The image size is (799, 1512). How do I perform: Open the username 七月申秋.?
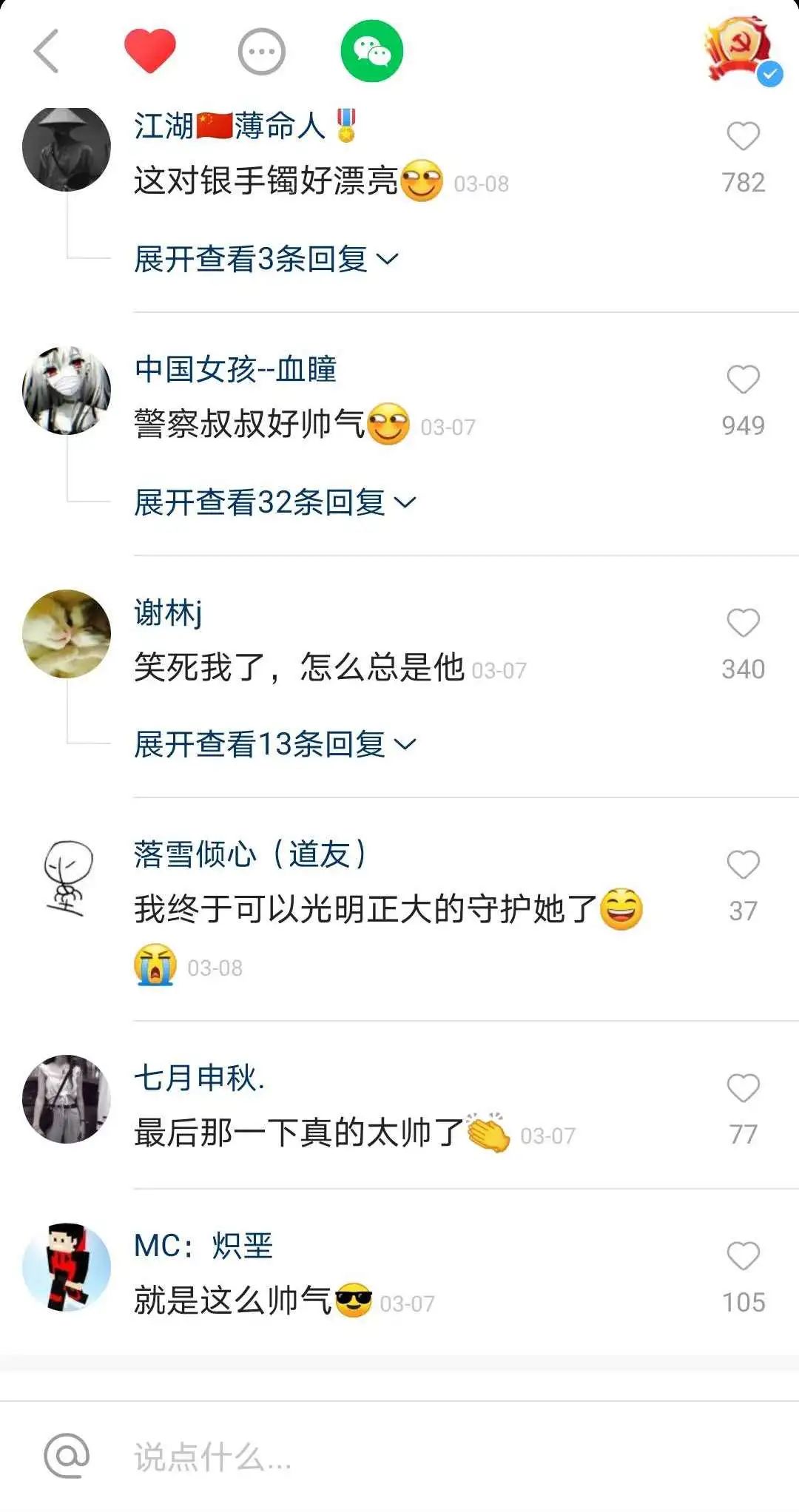point(198,1078)
